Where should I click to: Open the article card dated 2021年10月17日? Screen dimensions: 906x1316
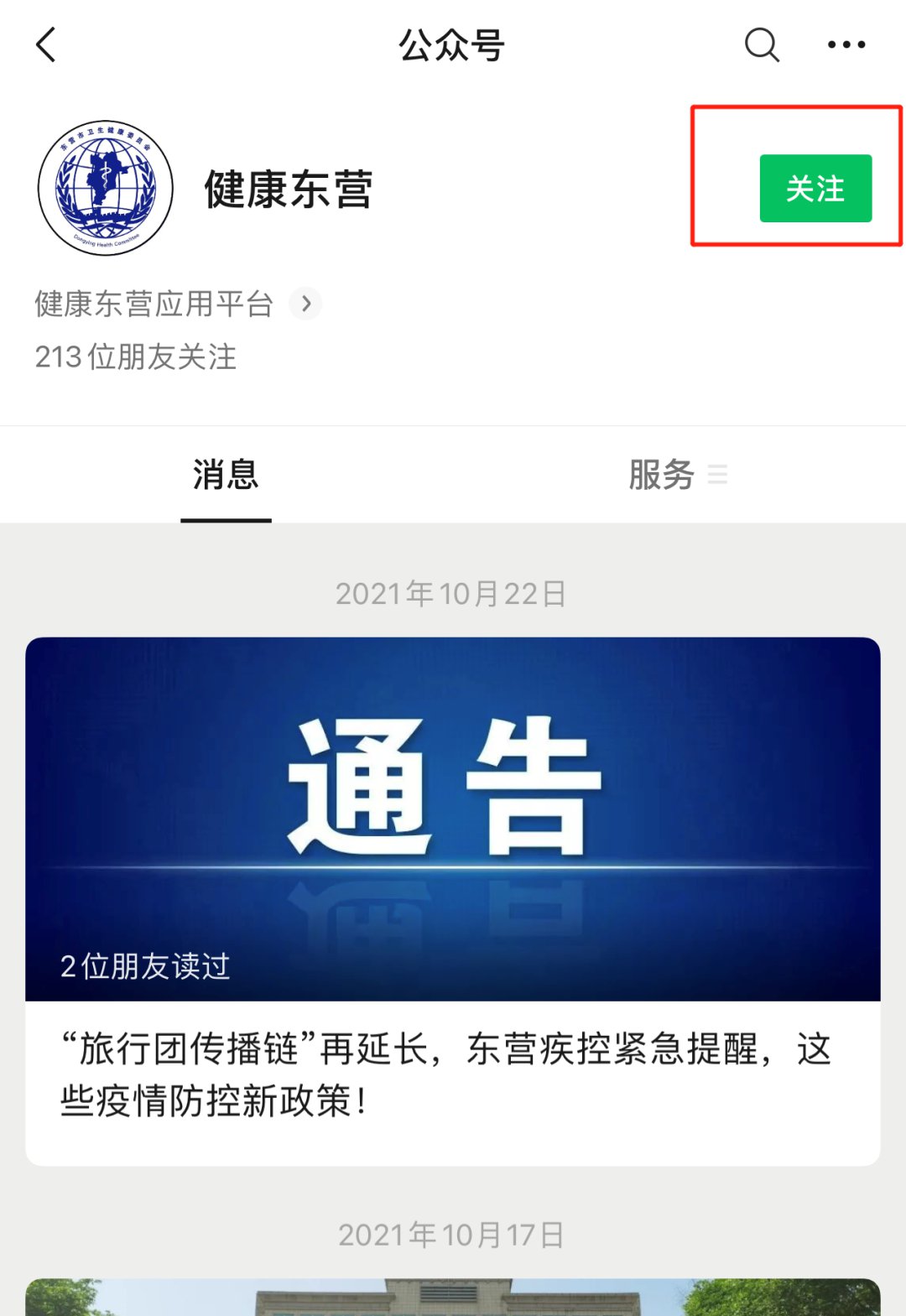(452, 1297)
